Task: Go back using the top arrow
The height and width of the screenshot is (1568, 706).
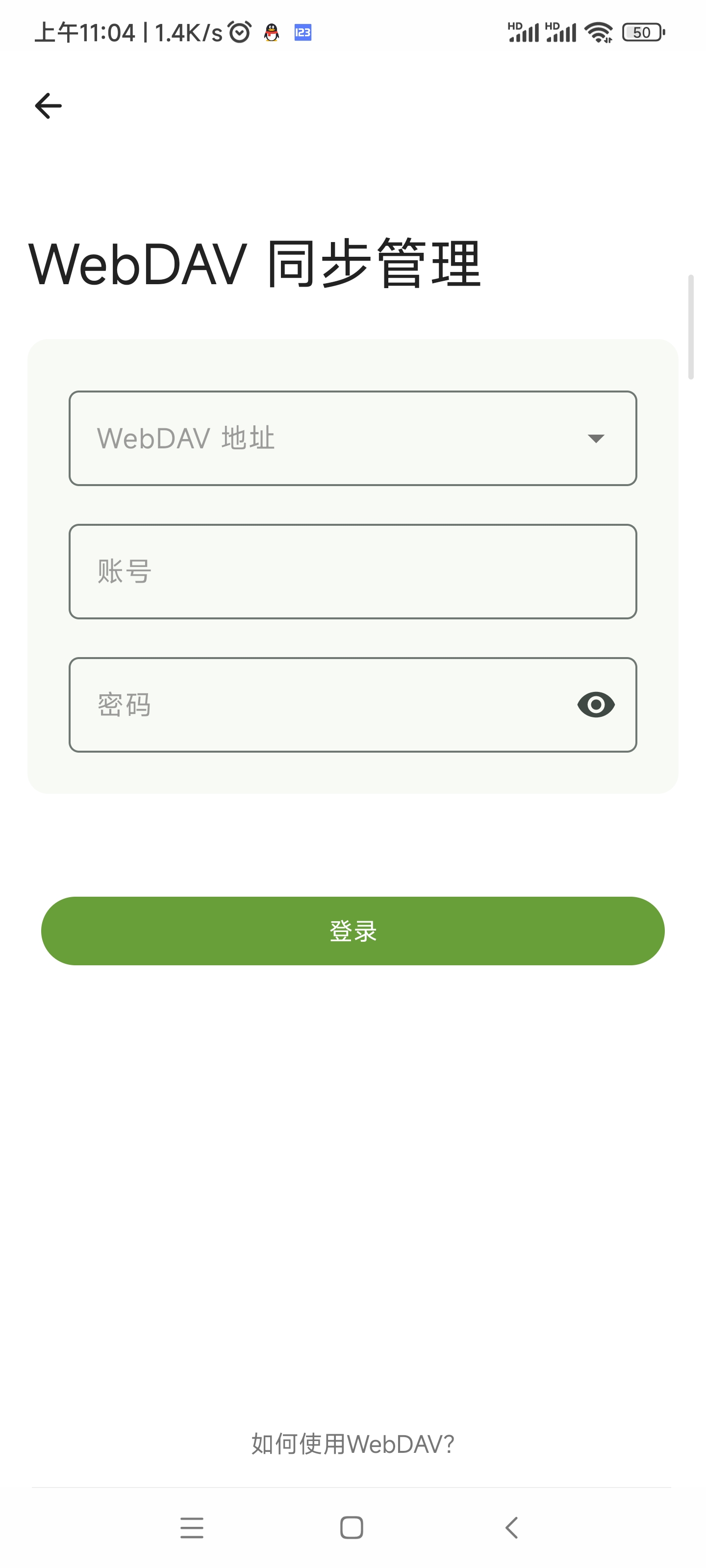Action: (48, 106)
